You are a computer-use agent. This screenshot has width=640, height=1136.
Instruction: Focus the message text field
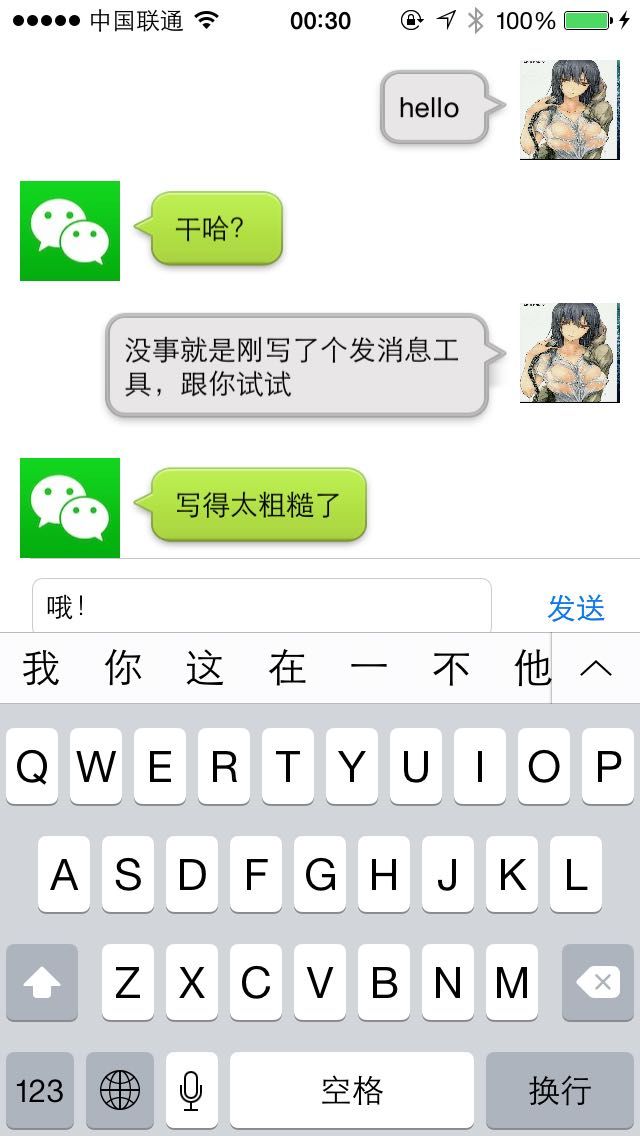tap(262, 606)
